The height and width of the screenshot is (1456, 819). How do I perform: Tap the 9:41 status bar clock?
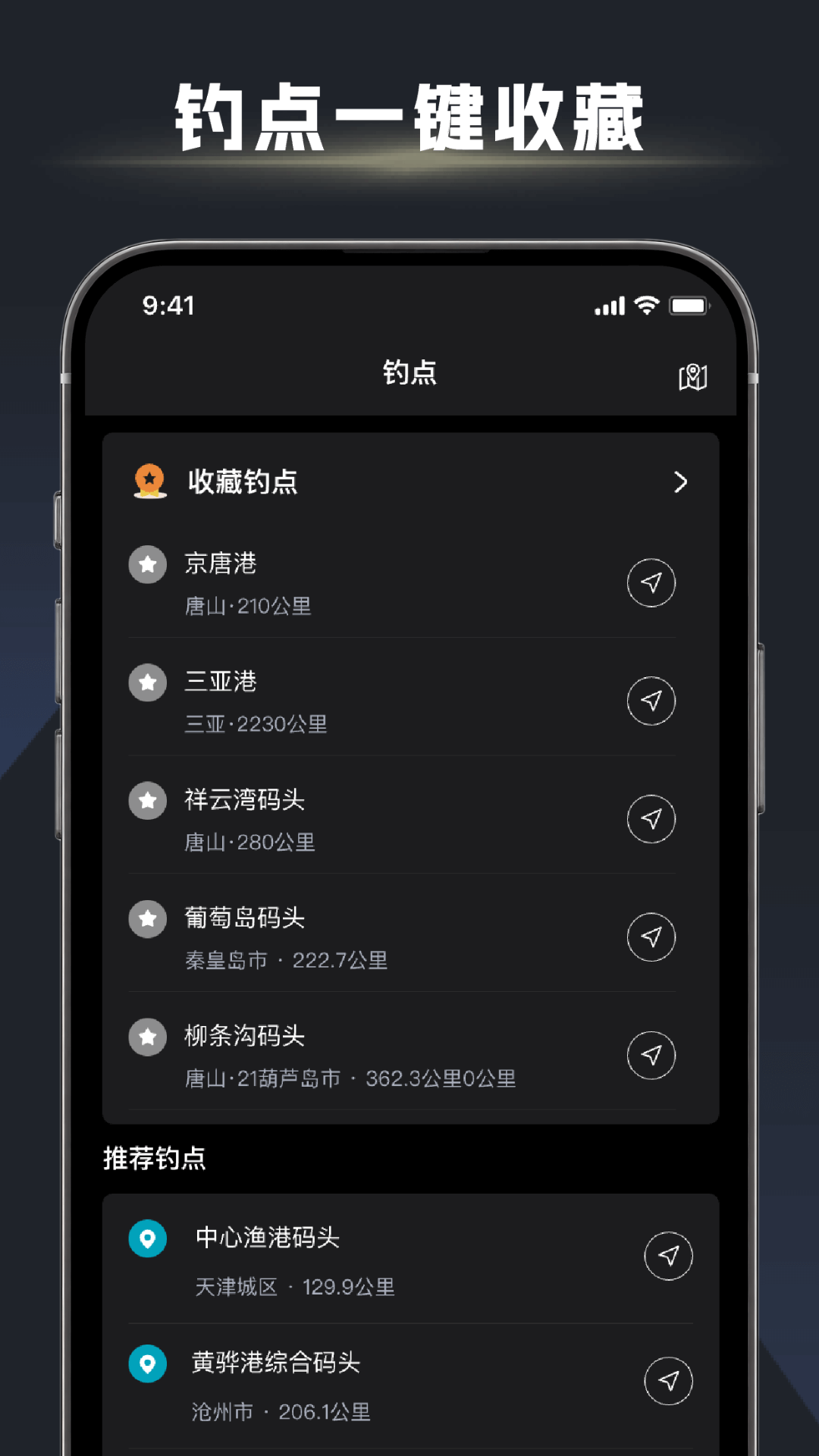tap(168, 306)
